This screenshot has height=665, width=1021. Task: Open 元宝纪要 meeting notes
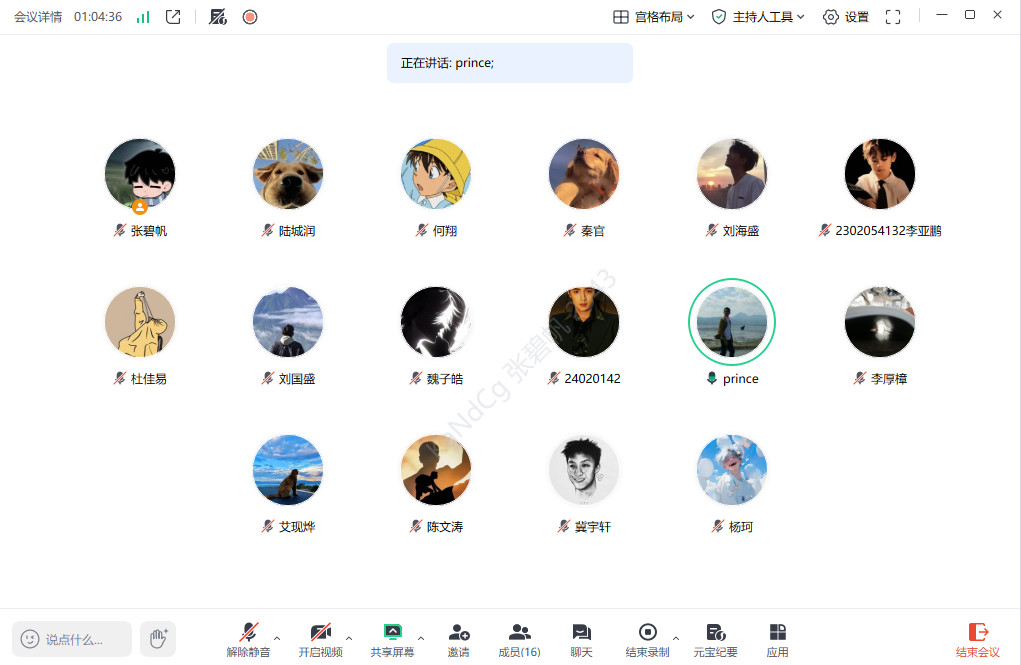[715, 640]
